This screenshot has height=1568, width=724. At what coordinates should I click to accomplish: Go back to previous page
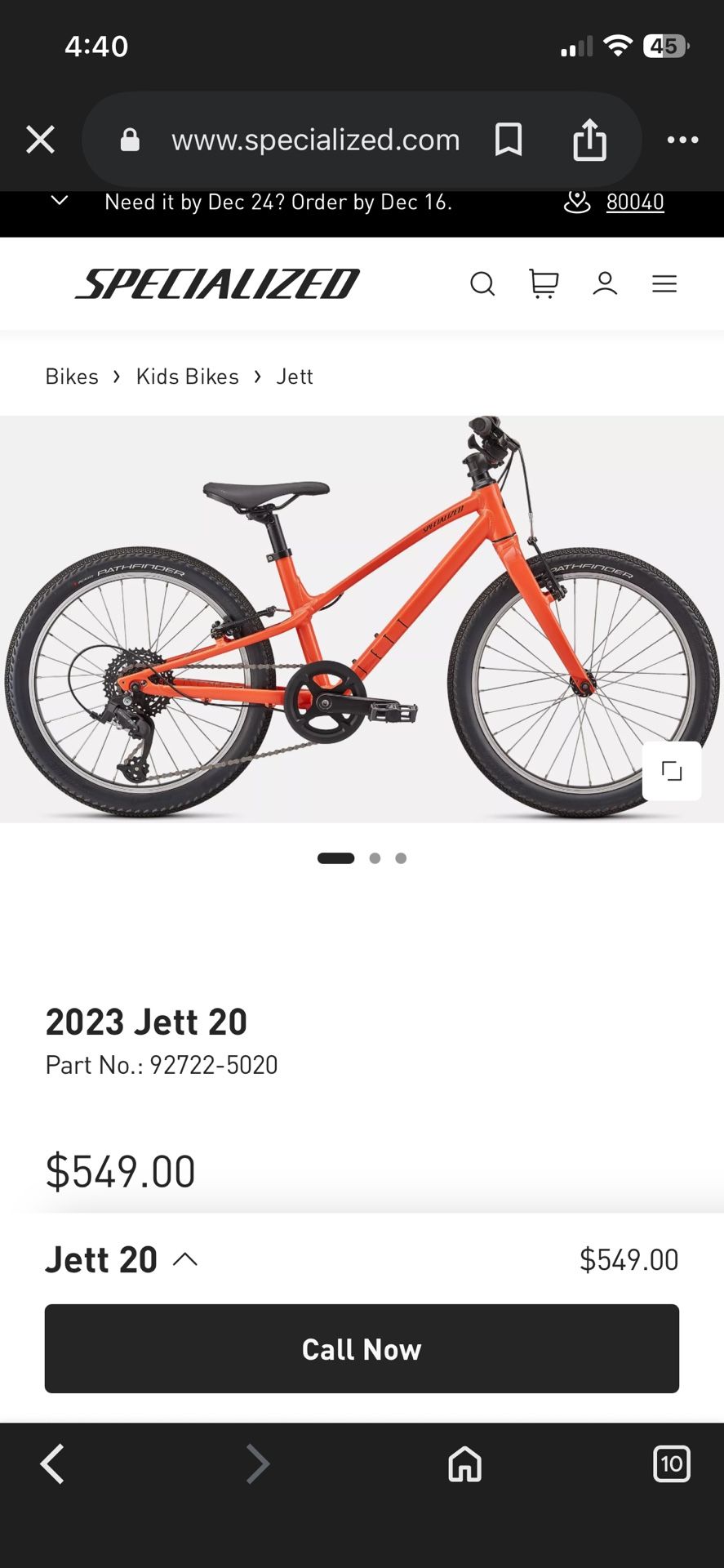pos(53,1463)
